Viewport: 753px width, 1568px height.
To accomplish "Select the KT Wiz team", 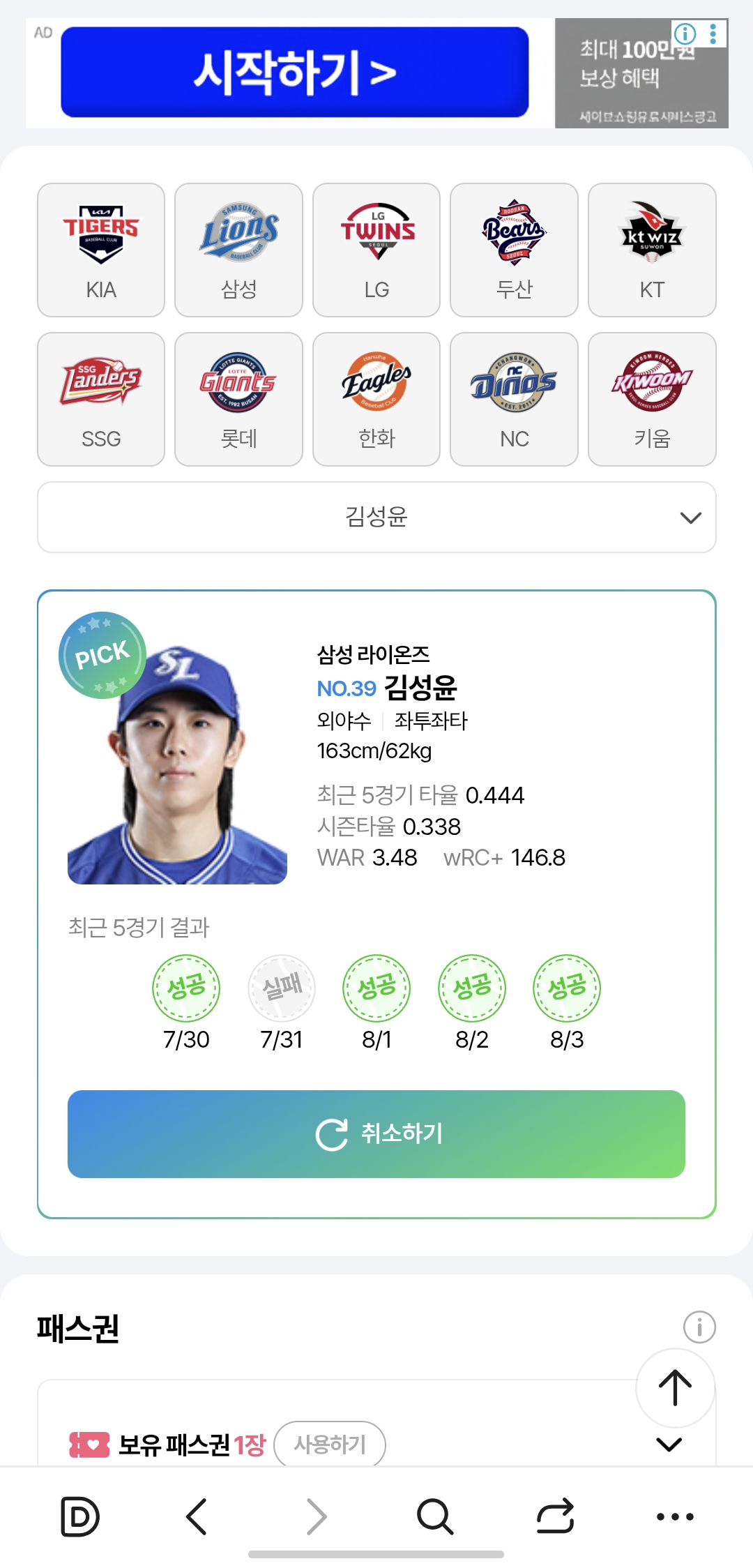I will (x=652, y=250).
